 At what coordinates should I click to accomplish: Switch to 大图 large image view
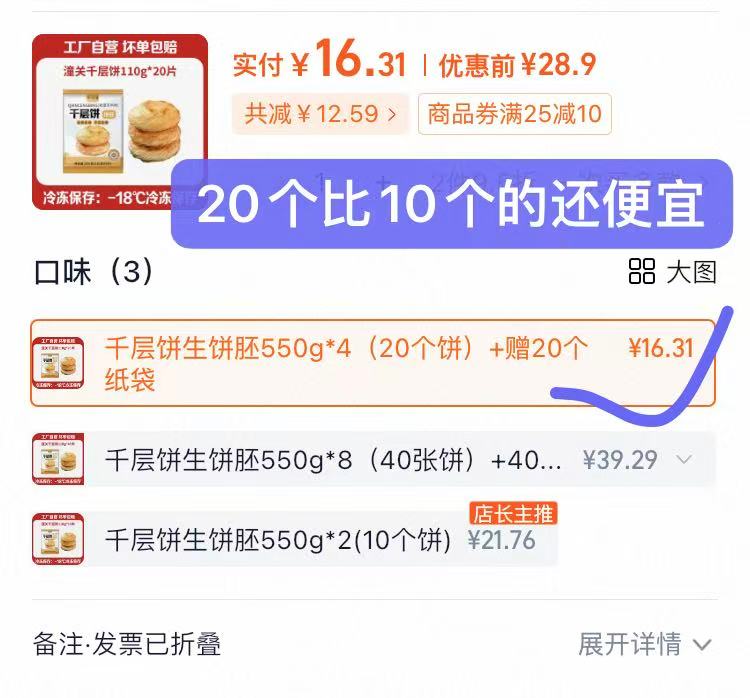tap(673, 271)
